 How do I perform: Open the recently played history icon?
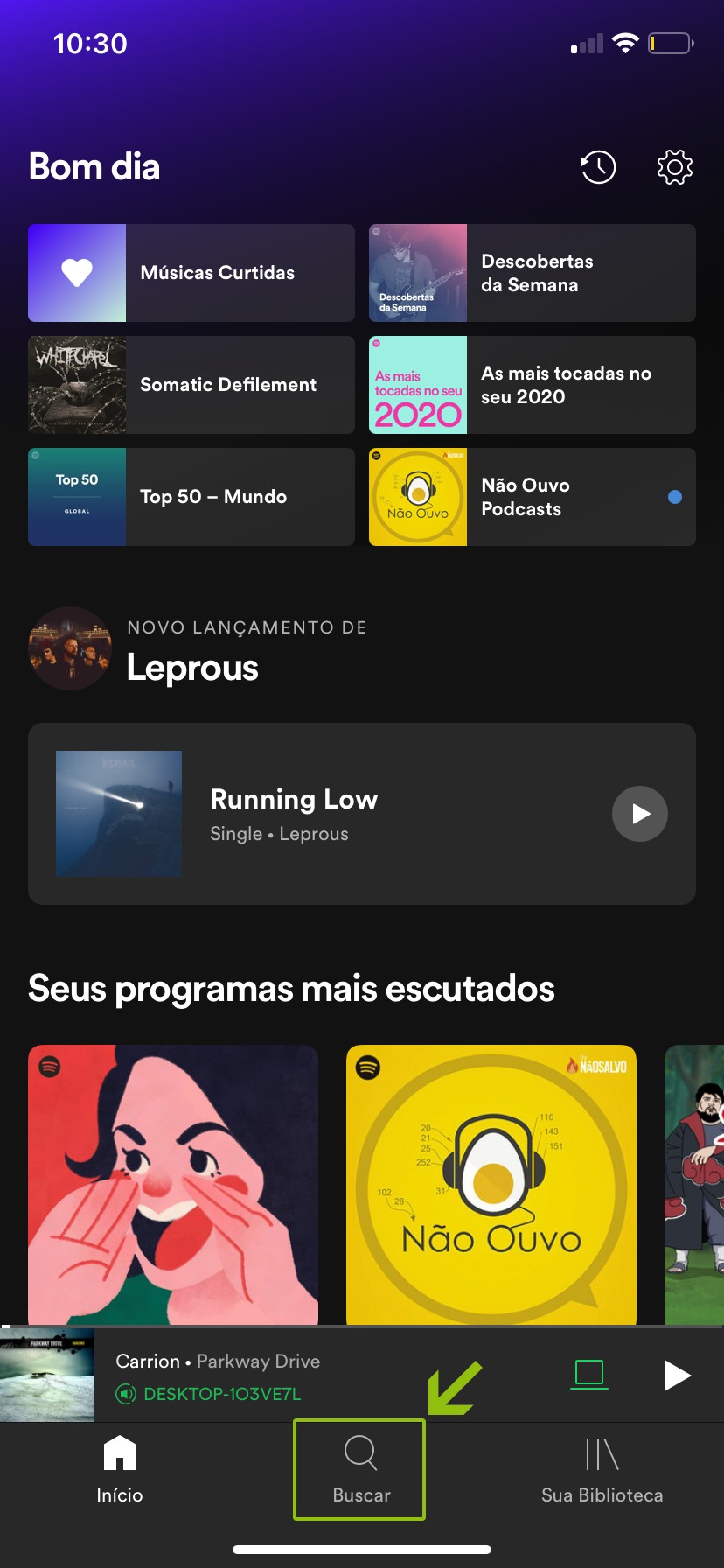point(598,167)
